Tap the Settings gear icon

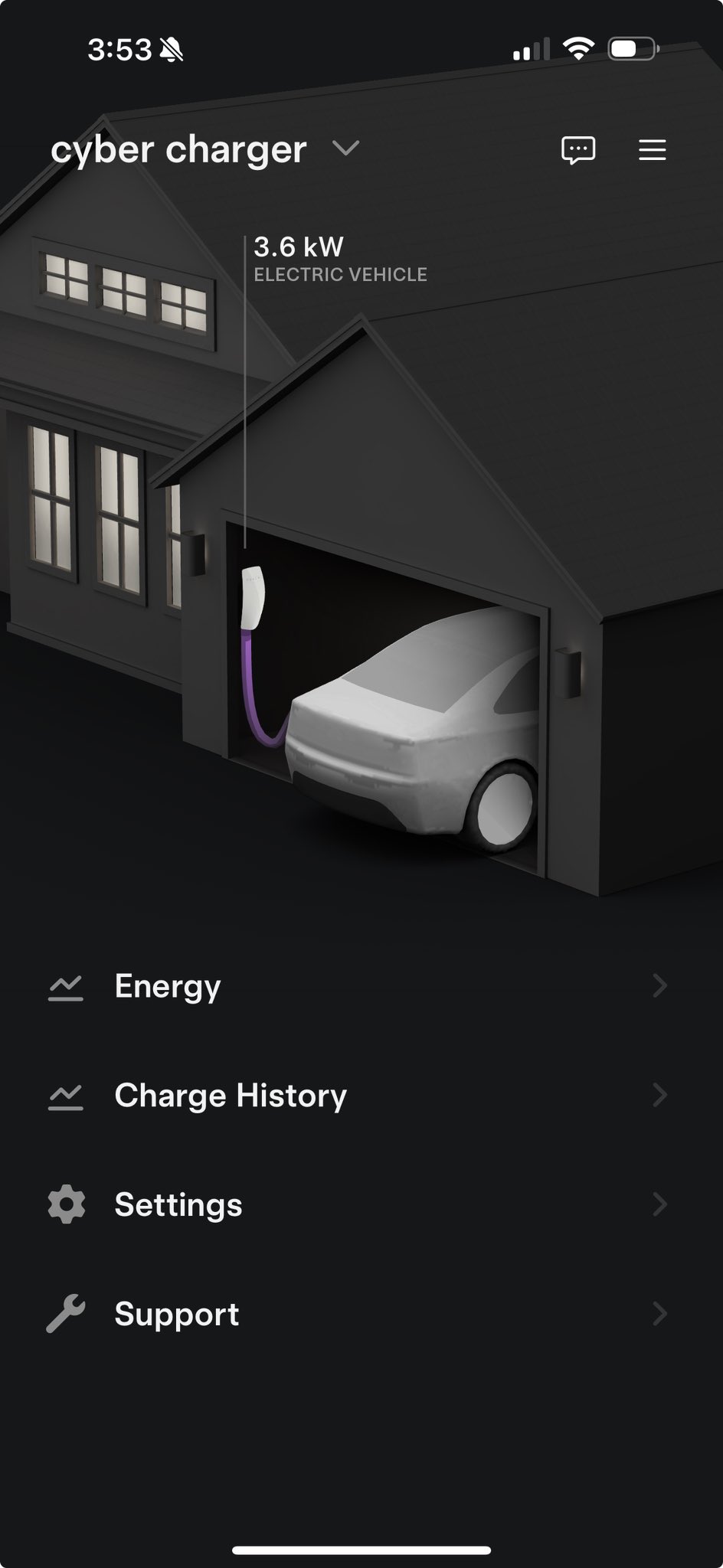pos(66,1204)
